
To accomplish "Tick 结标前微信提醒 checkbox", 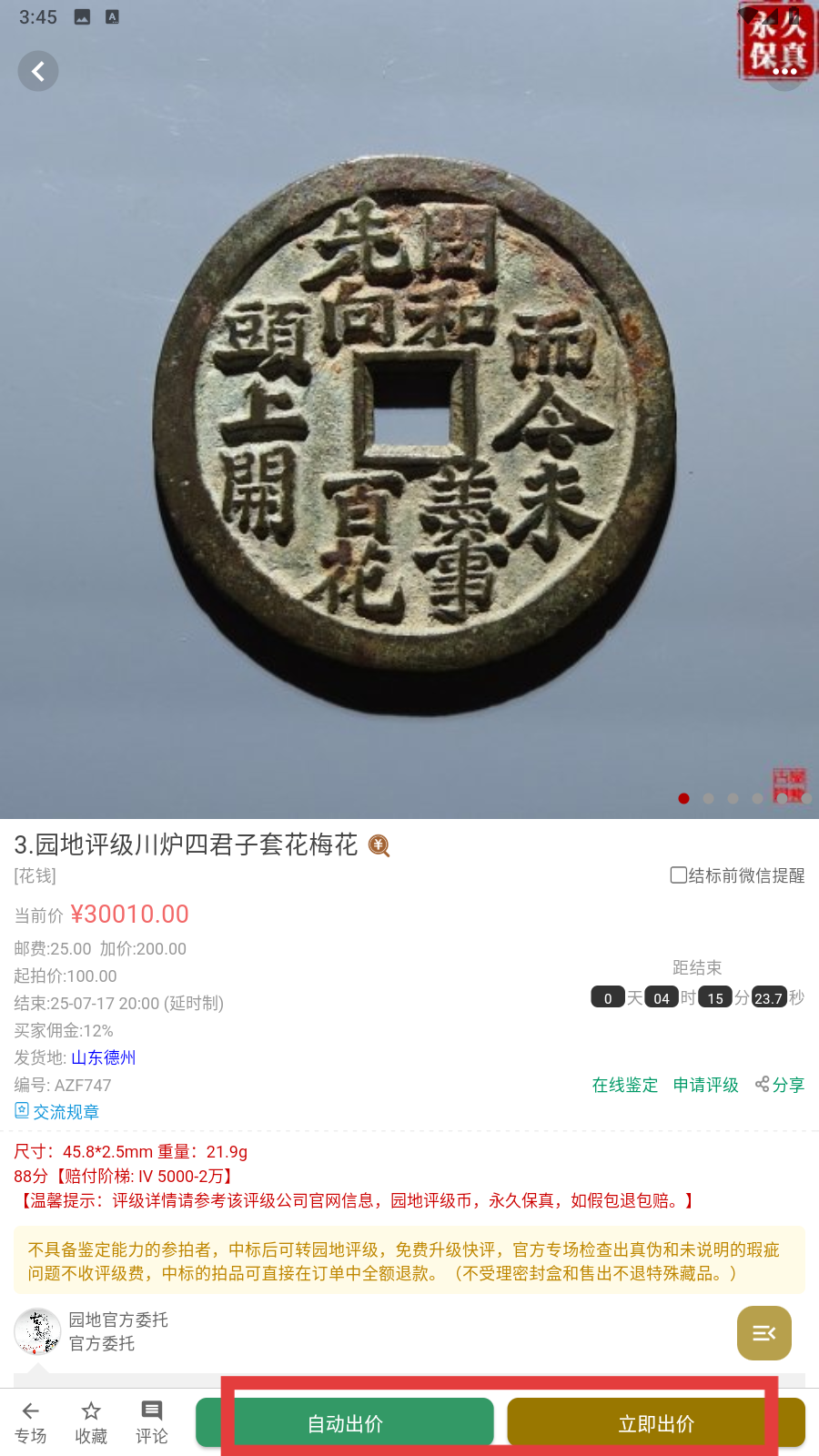I will coord(679,875).
